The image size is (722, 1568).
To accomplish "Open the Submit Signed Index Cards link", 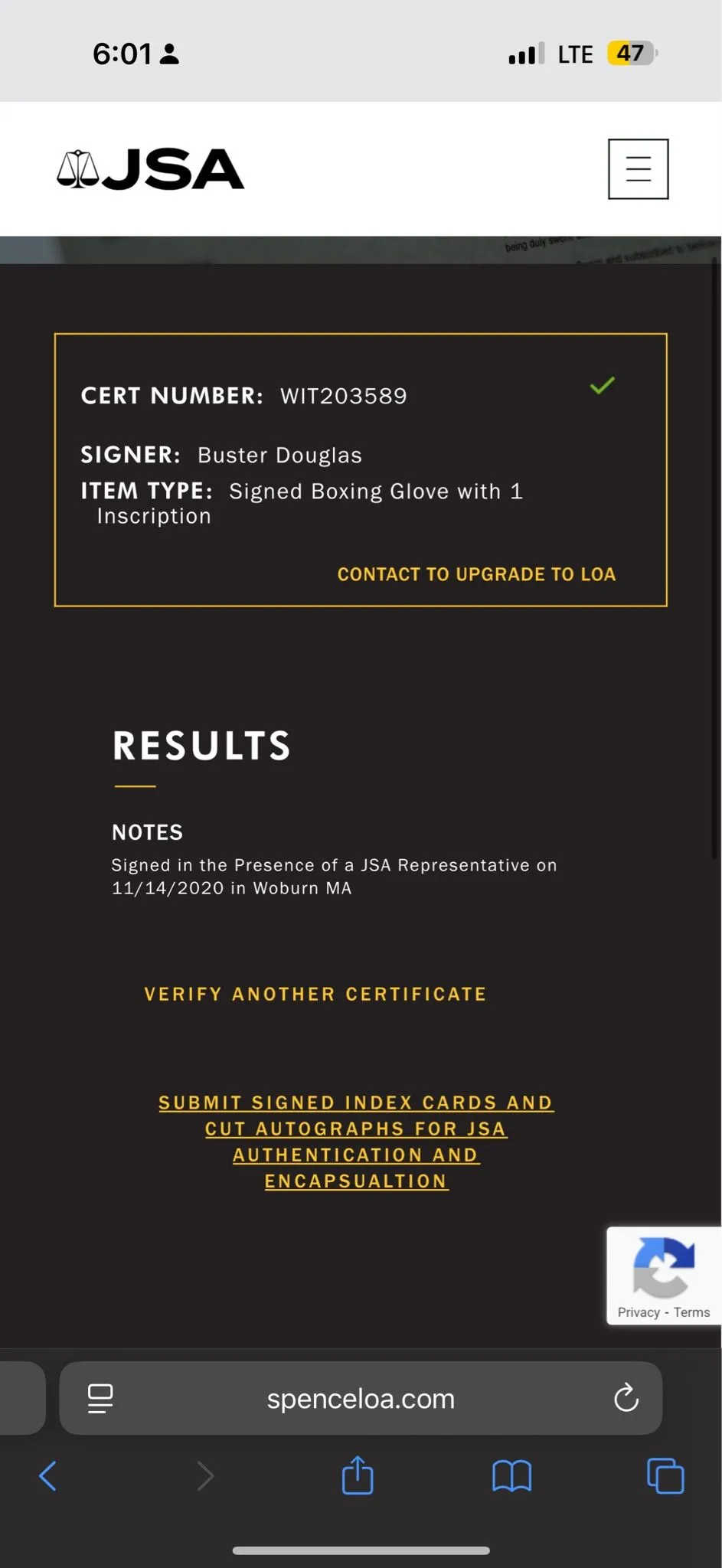I will [x=356, y=1142].
